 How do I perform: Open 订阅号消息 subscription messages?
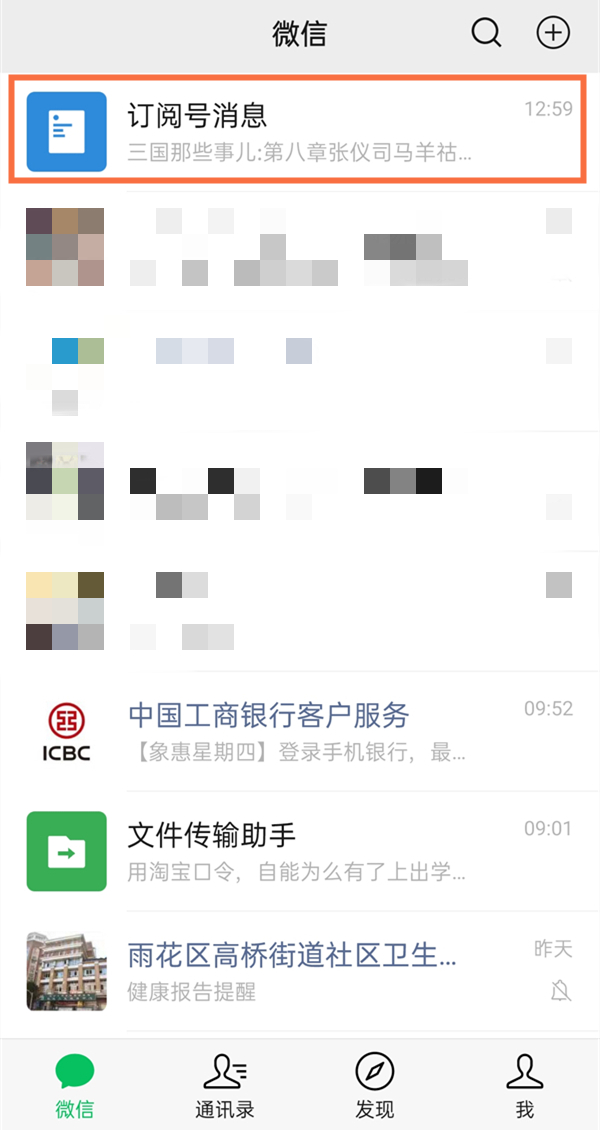pos(298,129)
